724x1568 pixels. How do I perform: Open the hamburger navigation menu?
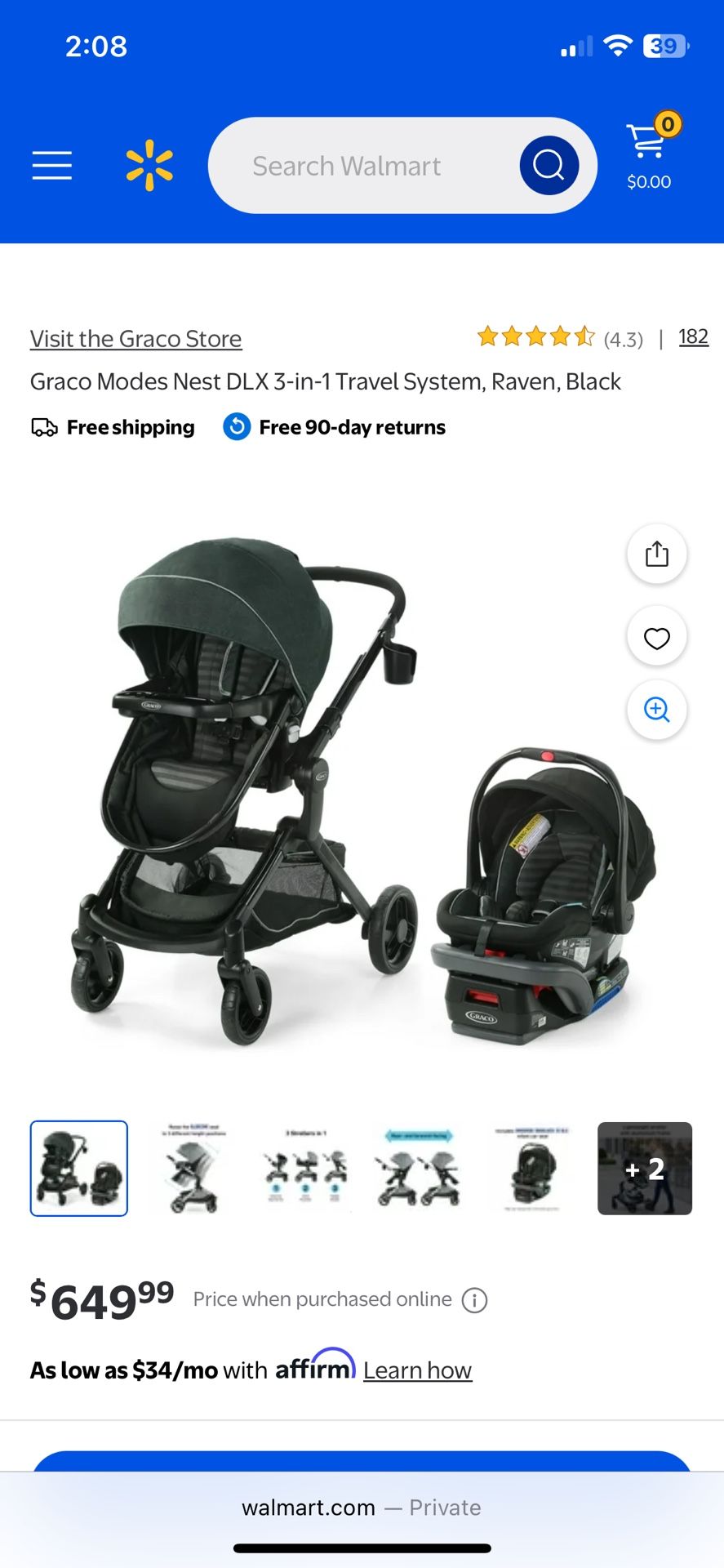51,165
